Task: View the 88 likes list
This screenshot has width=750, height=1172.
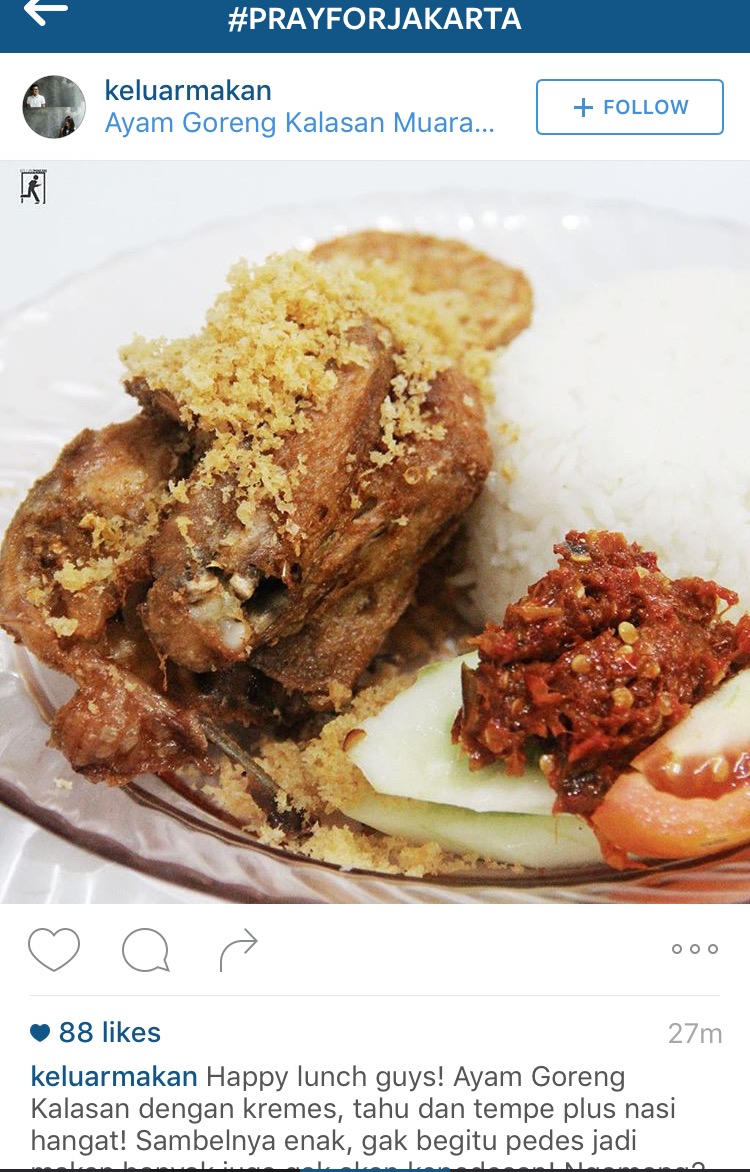Action: coord(96,1032)
